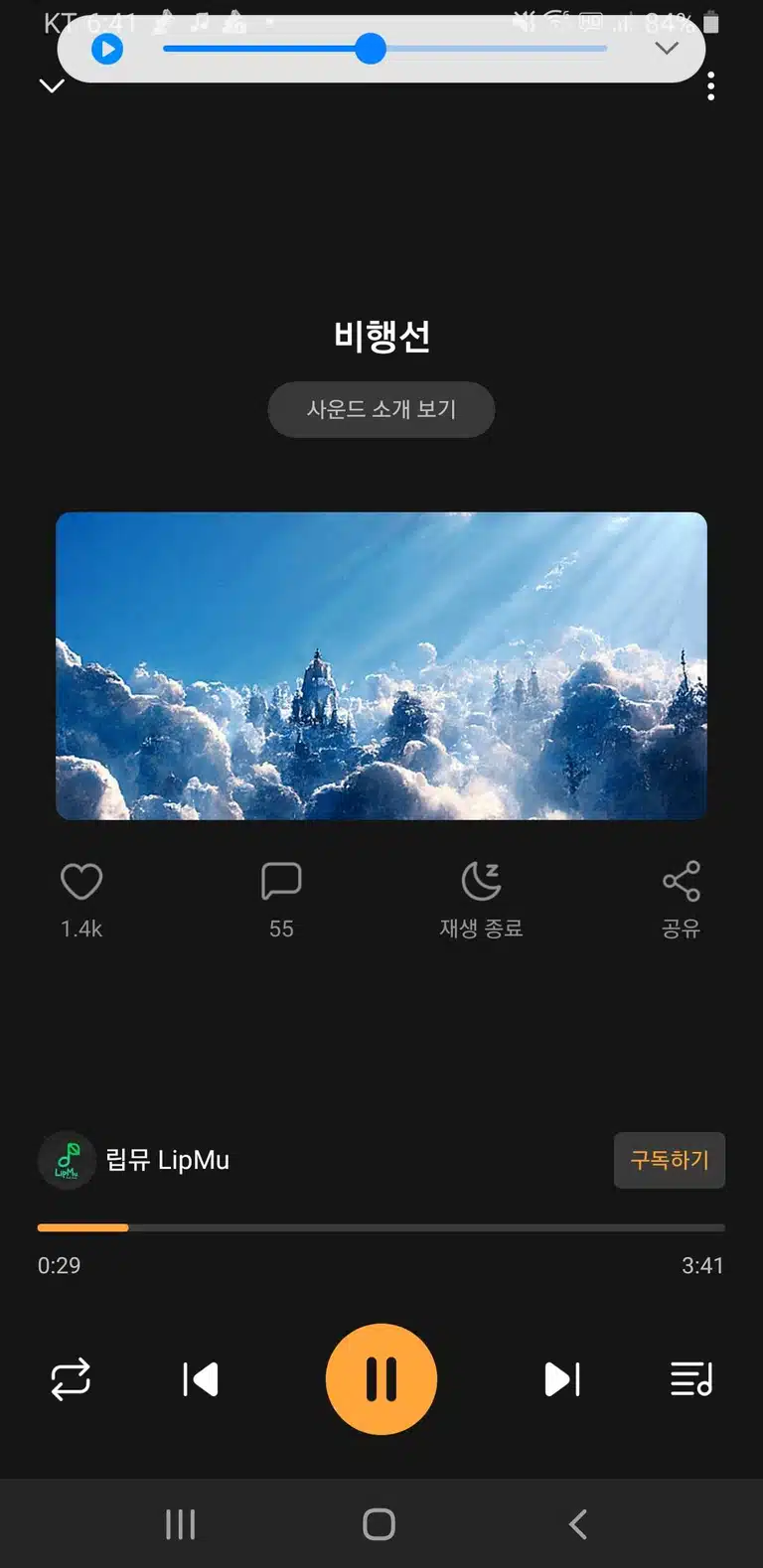The image size is (763, 1568).
Task: Open the playlist queue
Action: tap(691, 1379)
